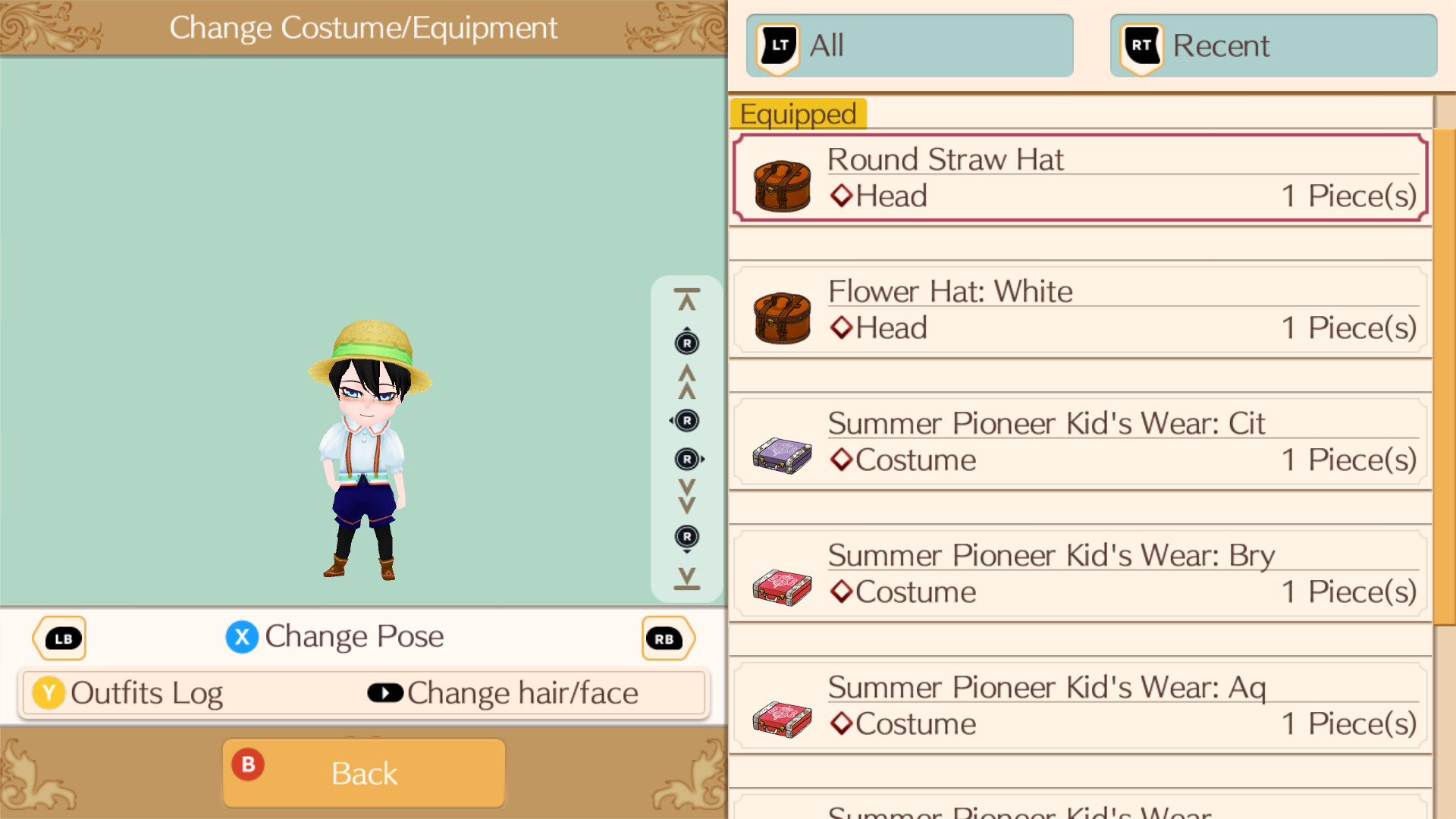Jump to bottom of list arrow

(x=687, y=579)
